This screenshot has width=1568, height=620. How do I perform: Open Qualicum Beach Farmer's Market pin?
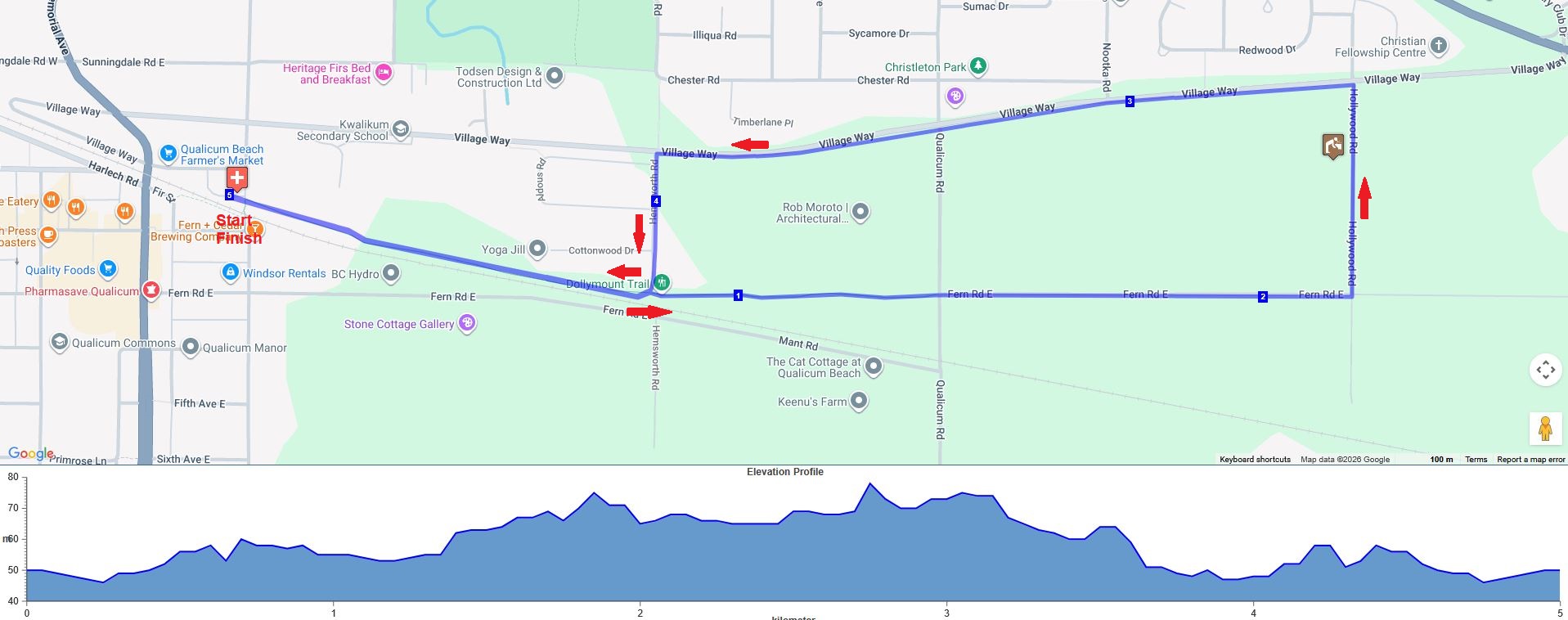[x=168, y=153]
